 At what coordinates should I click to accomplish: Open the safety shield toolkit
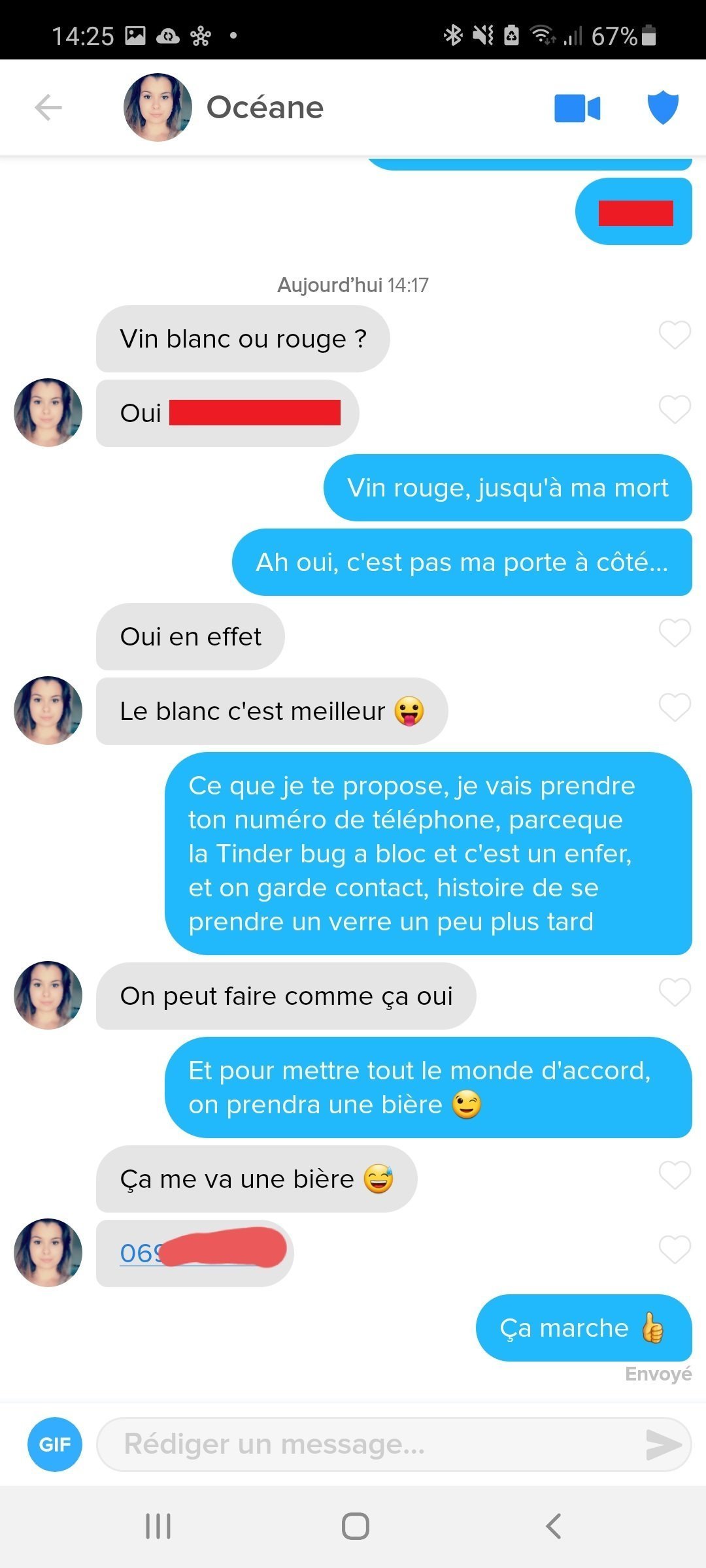pyautogui.click(x=662, y=108)
